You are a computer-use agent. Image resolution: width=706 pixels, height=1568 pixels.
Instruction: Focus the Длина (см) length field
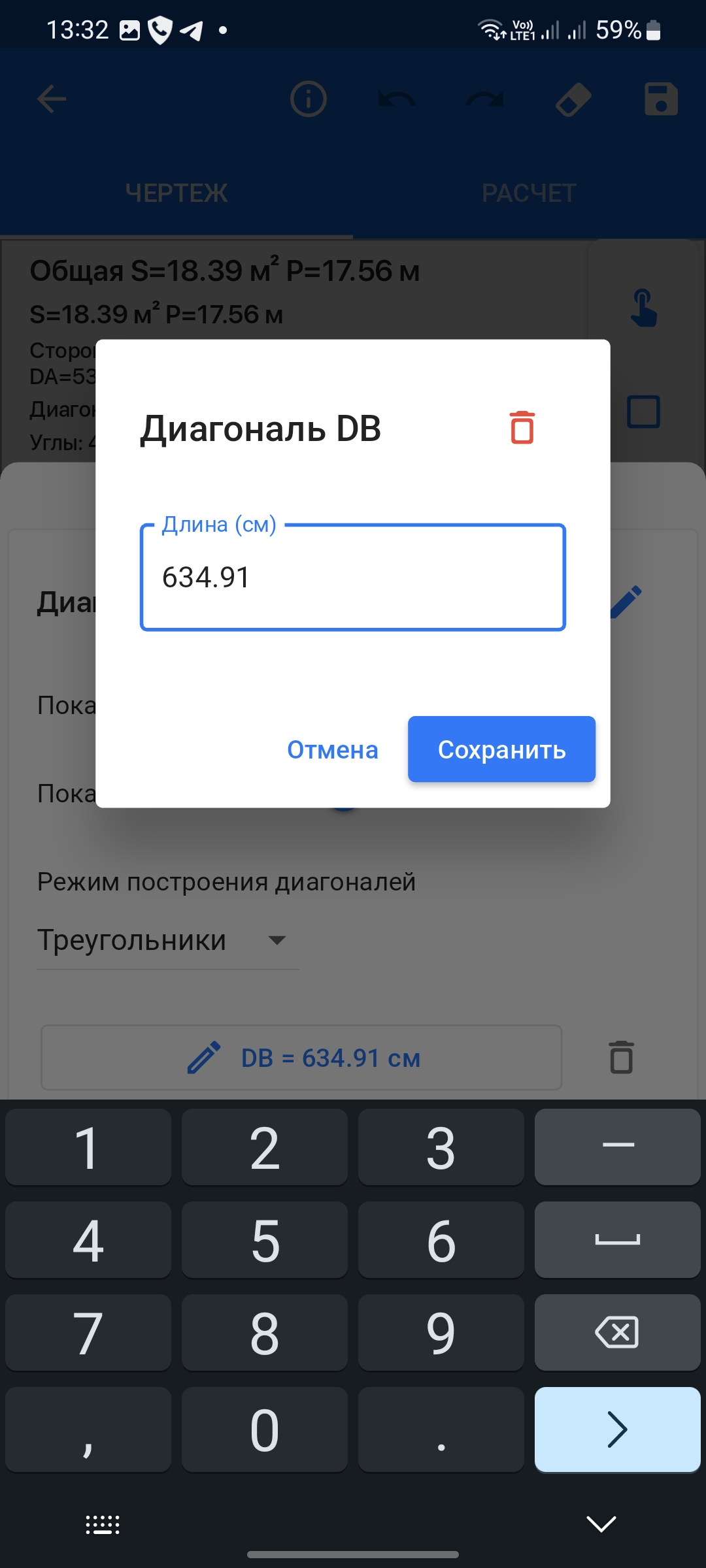pos(353,578)
